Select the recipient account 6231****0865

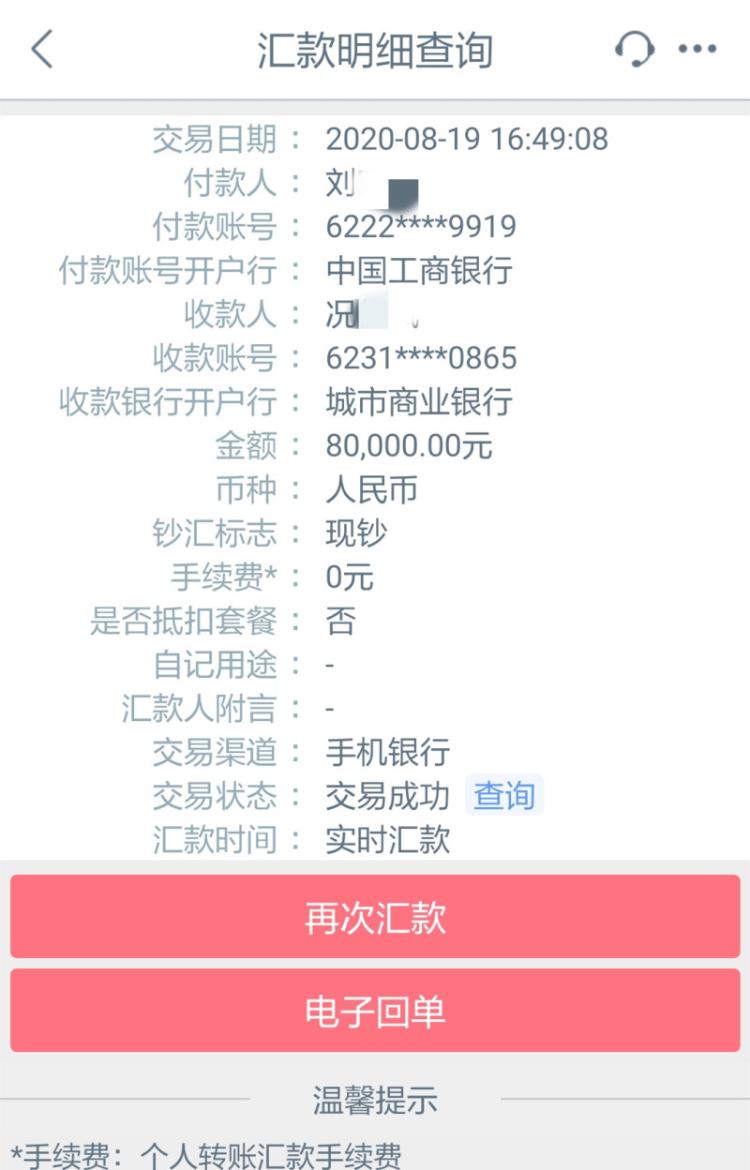[422, 359]
